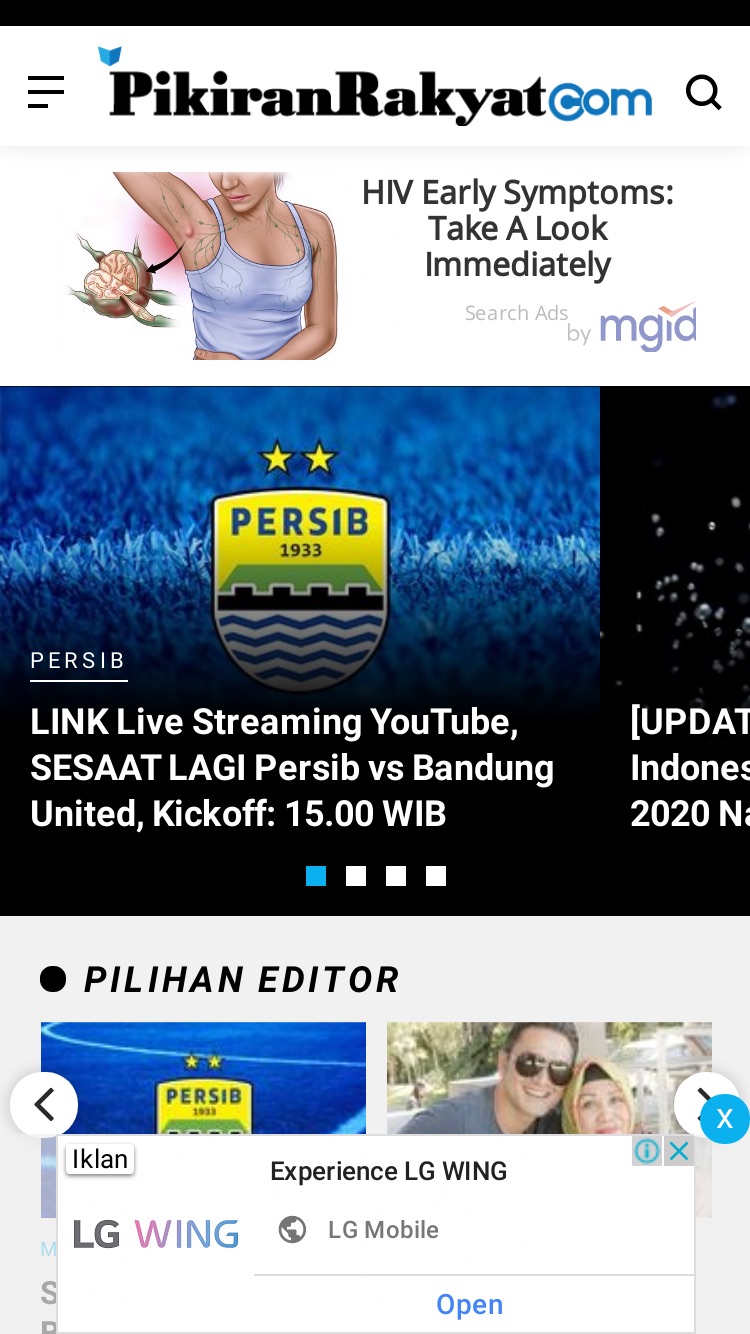Open Pilihan Editor card with couple photo
Image resolution: width=750 pixels, height=1334 pixels.
(549, 1078)
